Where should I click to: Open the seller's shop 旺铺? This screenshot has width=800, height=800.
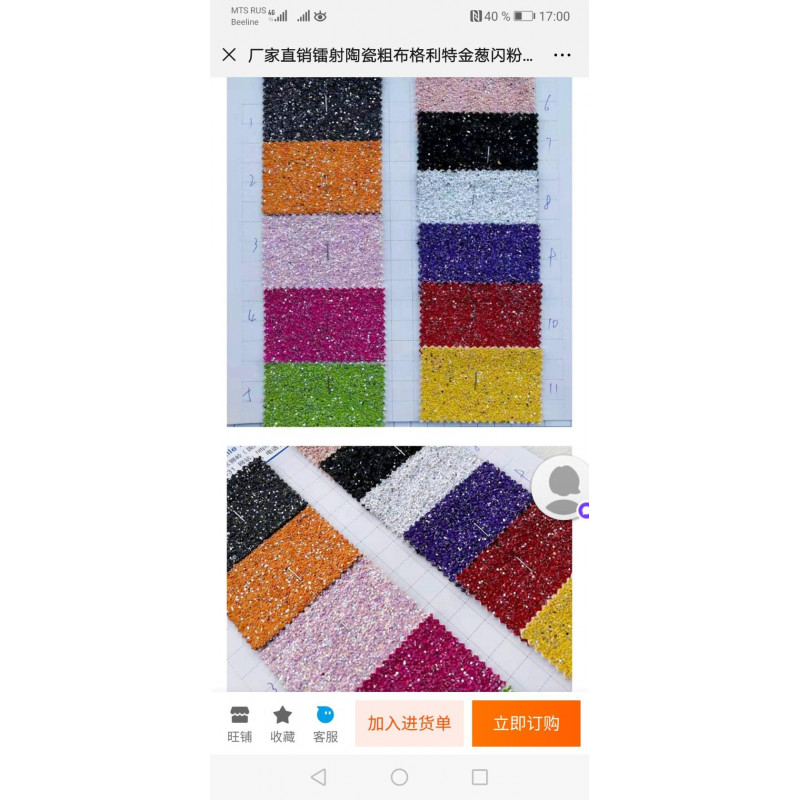point(239,724)
